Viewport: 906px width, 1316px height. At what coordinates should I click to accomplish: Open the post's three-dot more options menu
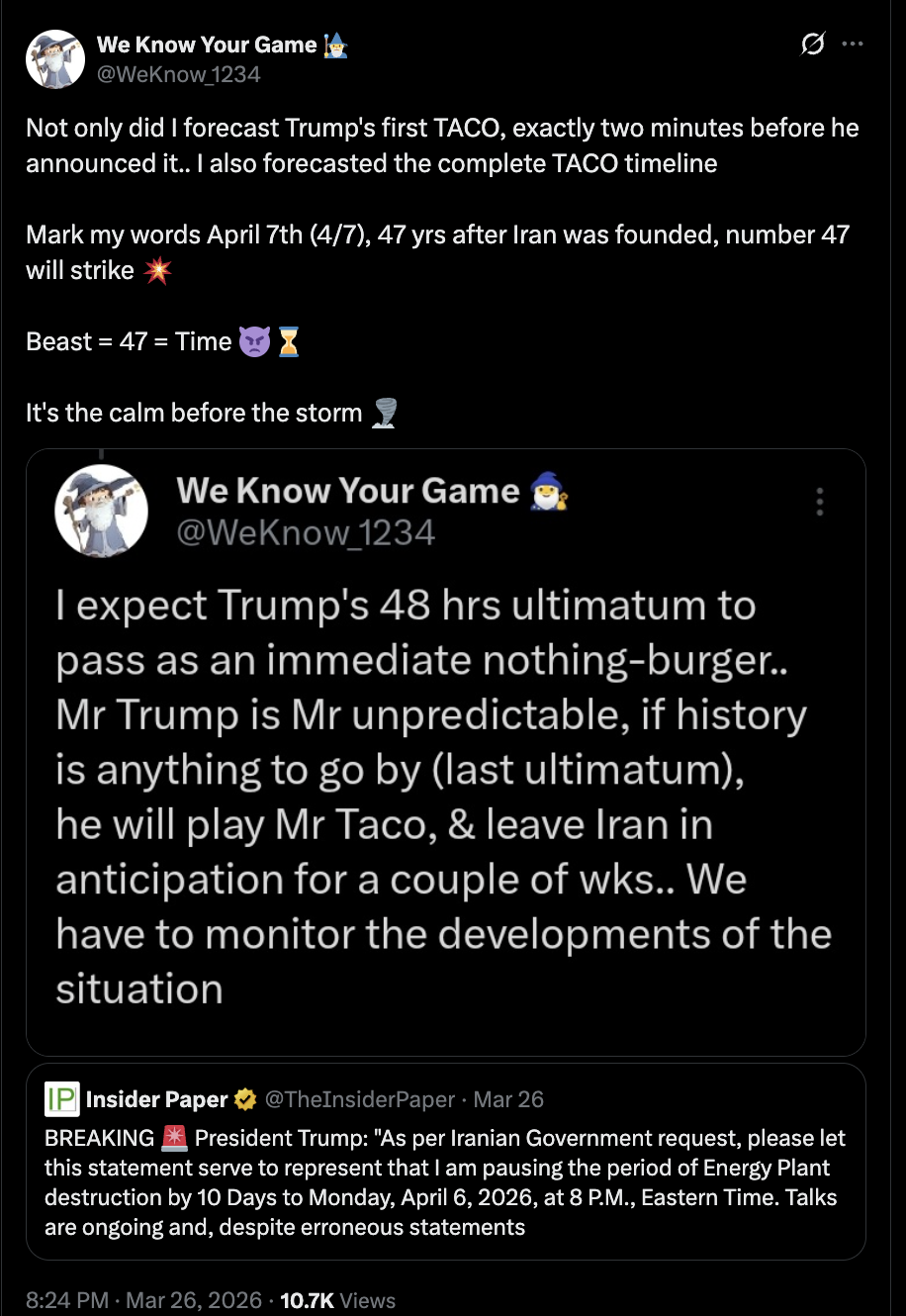point(853,44)
